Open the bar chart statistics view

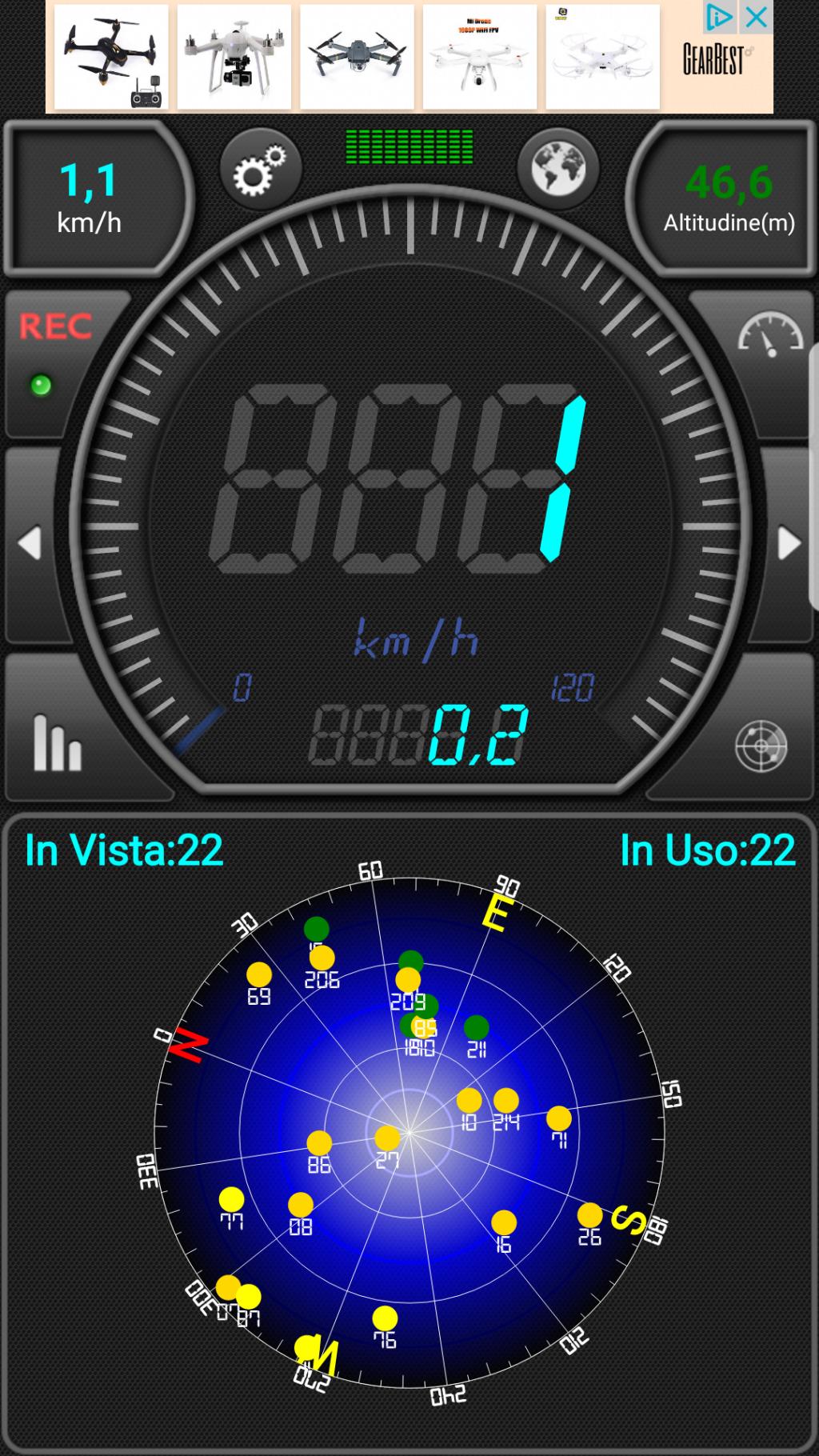(x=57, y=744)
